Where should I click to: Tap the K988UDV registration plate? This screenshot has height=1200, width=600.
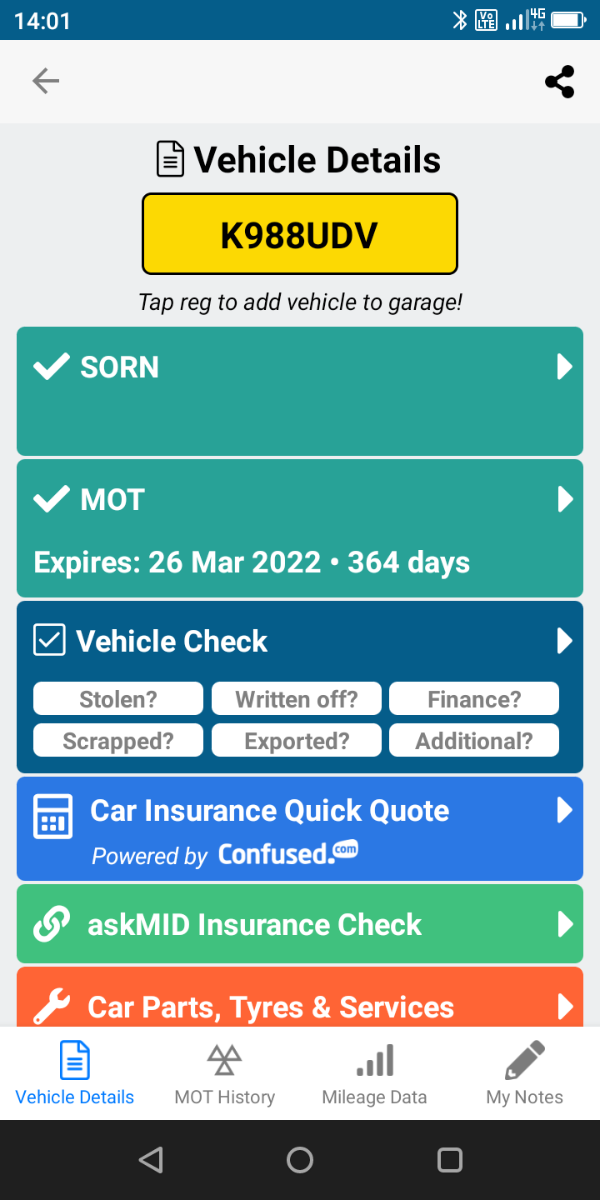tap(300, 235)
